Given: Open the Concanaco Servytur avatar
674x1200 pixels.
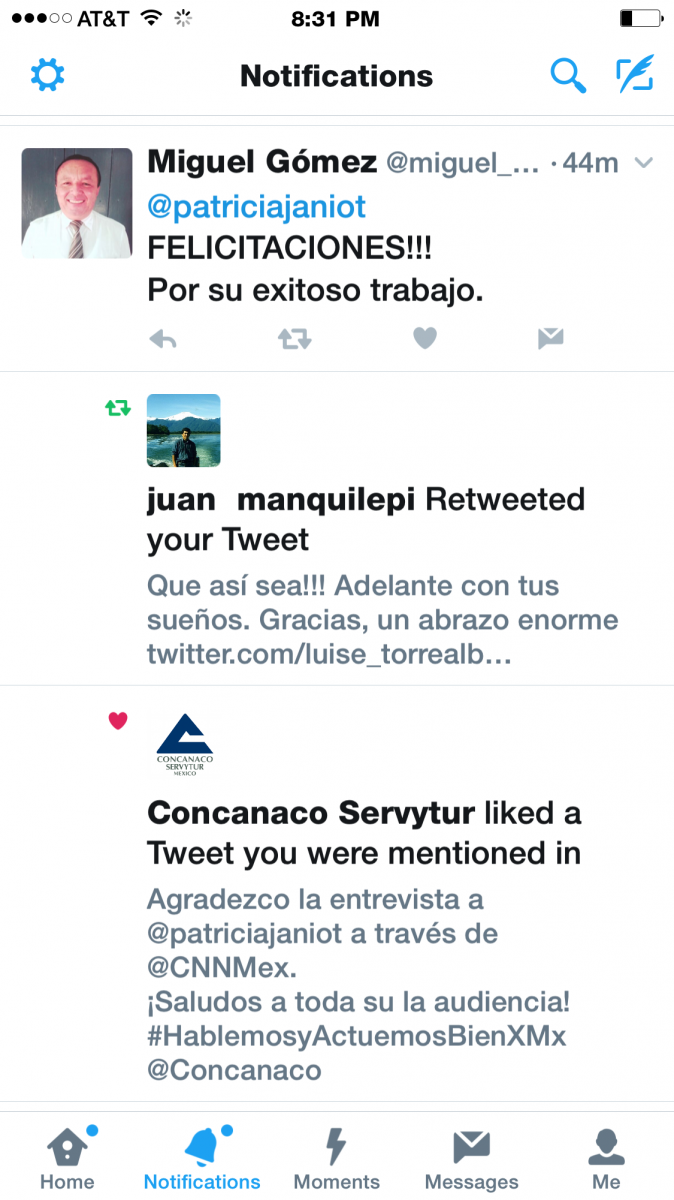Looking at the screenshot, I should click(x=184, y=744).
